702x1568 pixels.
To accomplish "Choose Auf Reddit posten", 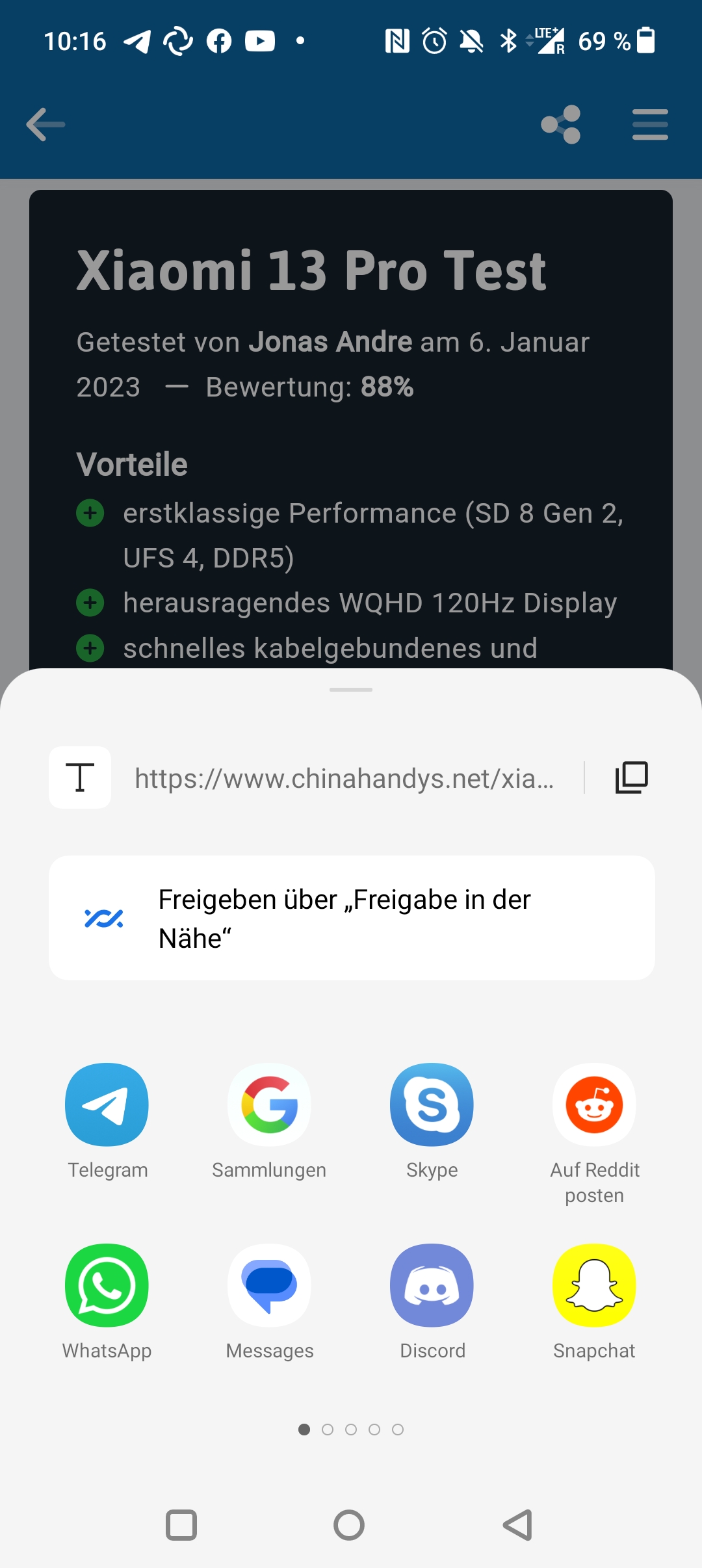I will (594, 1134).
